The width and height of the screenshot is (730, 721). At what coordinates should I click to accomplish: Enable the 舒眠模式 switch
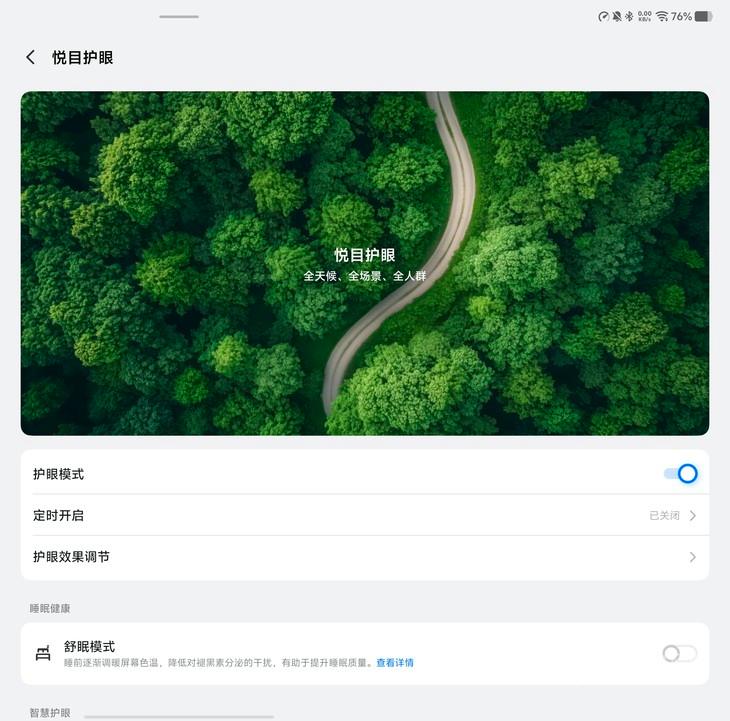[679, 654]
